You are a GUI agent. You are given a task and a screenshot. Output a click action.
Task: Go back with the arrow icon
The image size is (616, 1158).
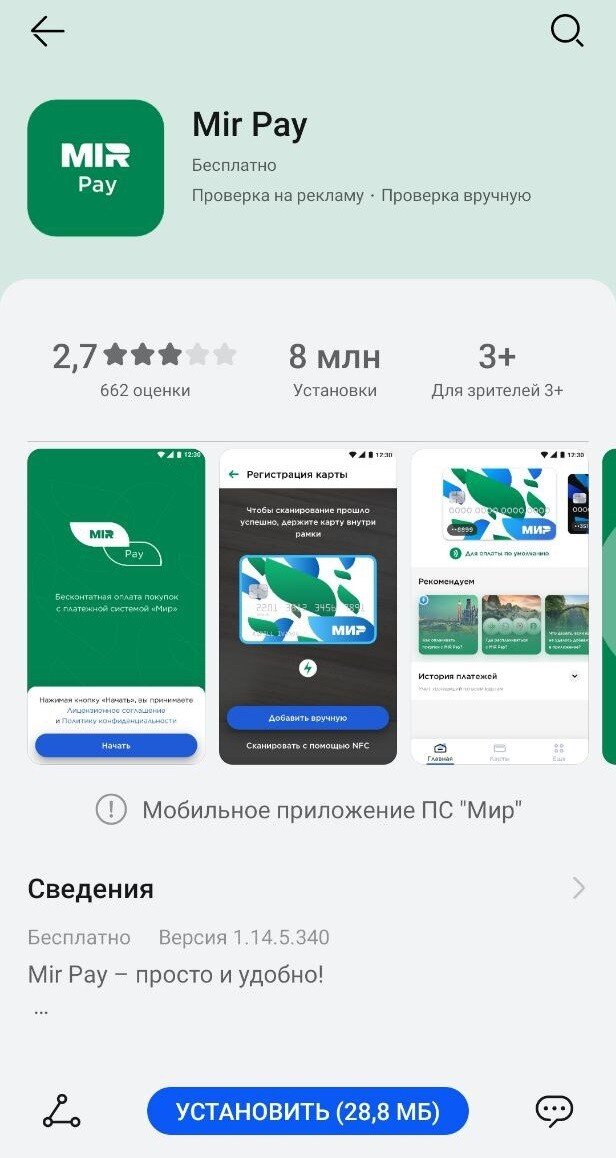point(48,32)
